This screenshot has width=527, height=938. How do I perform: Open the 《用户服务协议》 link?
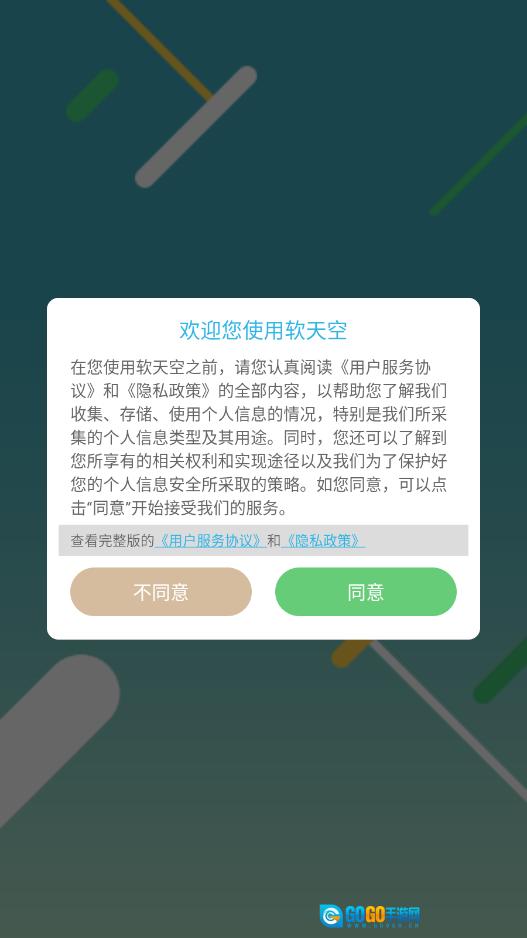[210, 541]
